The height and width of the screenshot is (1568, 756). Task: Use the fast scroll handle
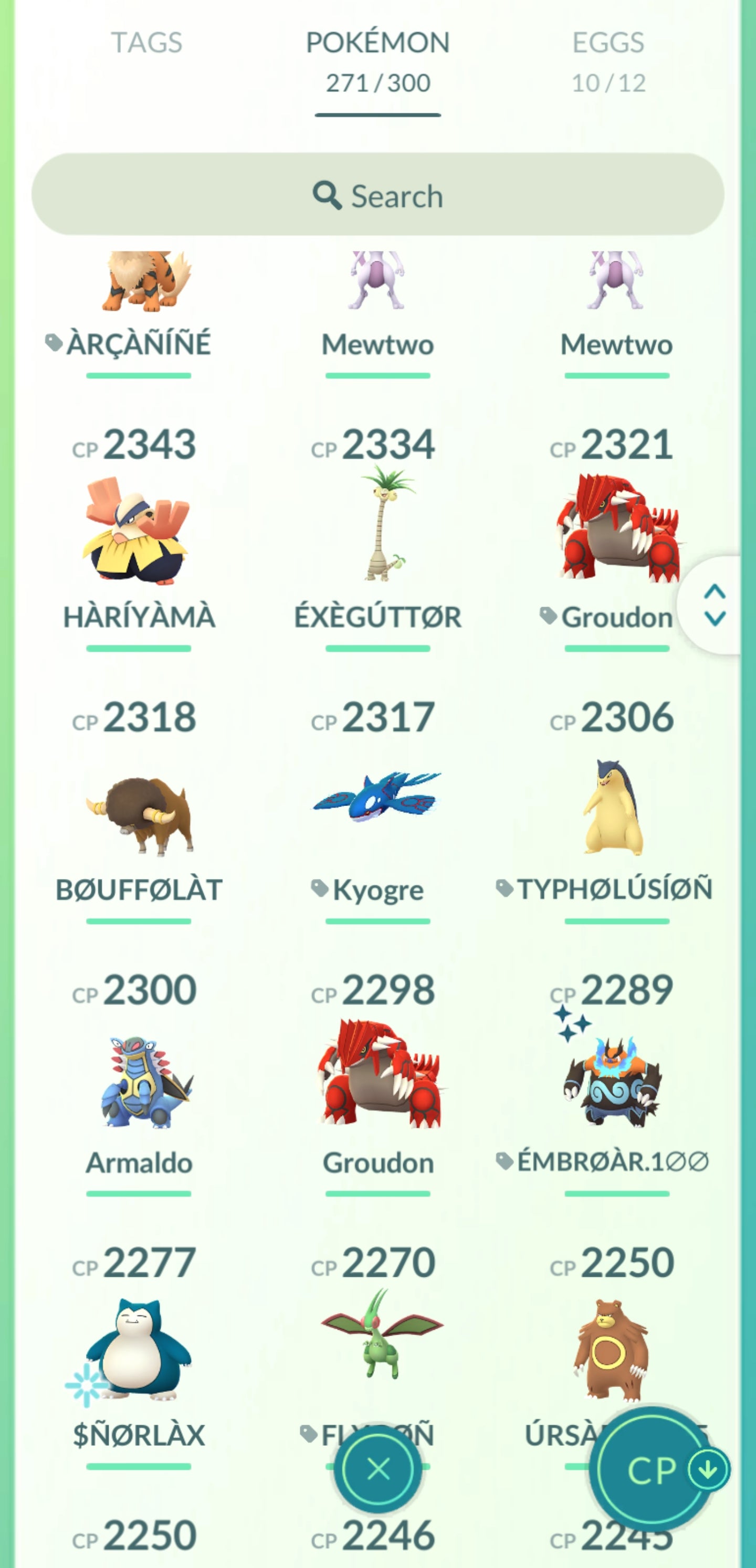pyautogui.click(x=714, y=605)
